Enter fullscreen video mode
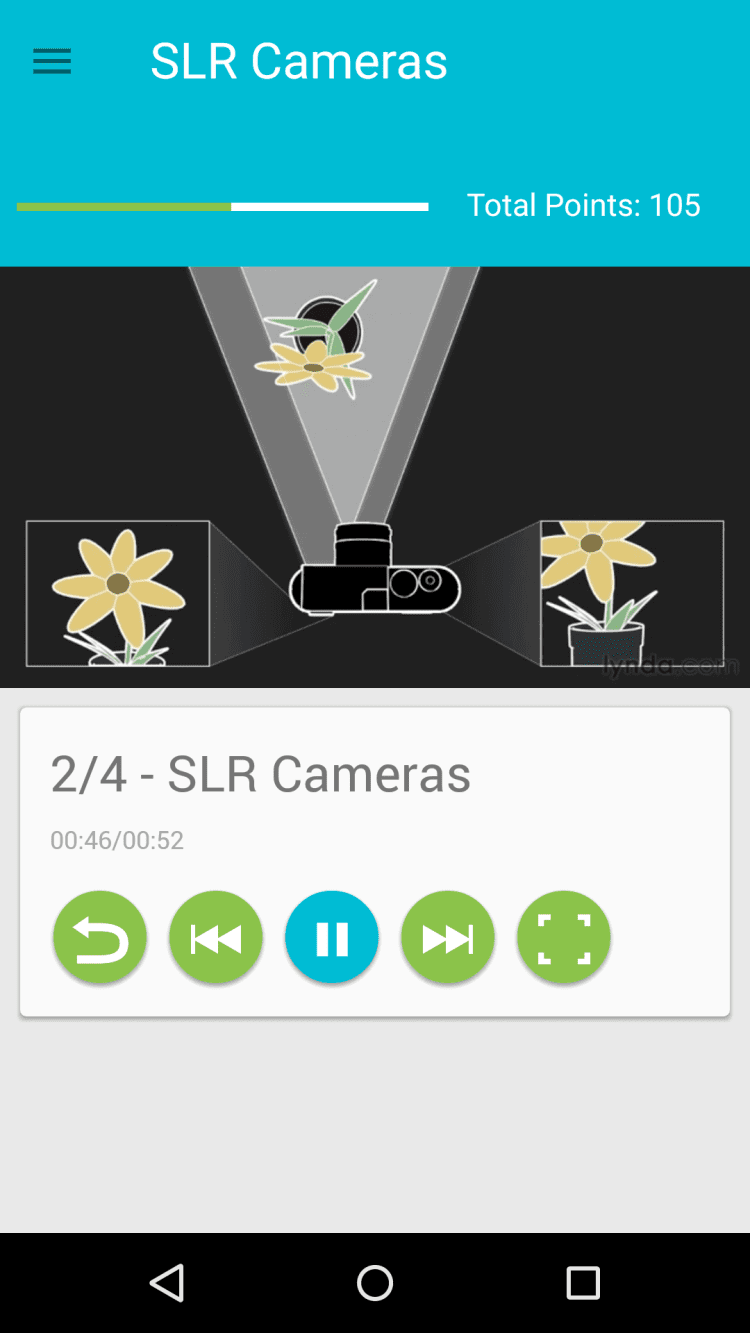Viewport: 750px width, 1333px height. point(564,938)
